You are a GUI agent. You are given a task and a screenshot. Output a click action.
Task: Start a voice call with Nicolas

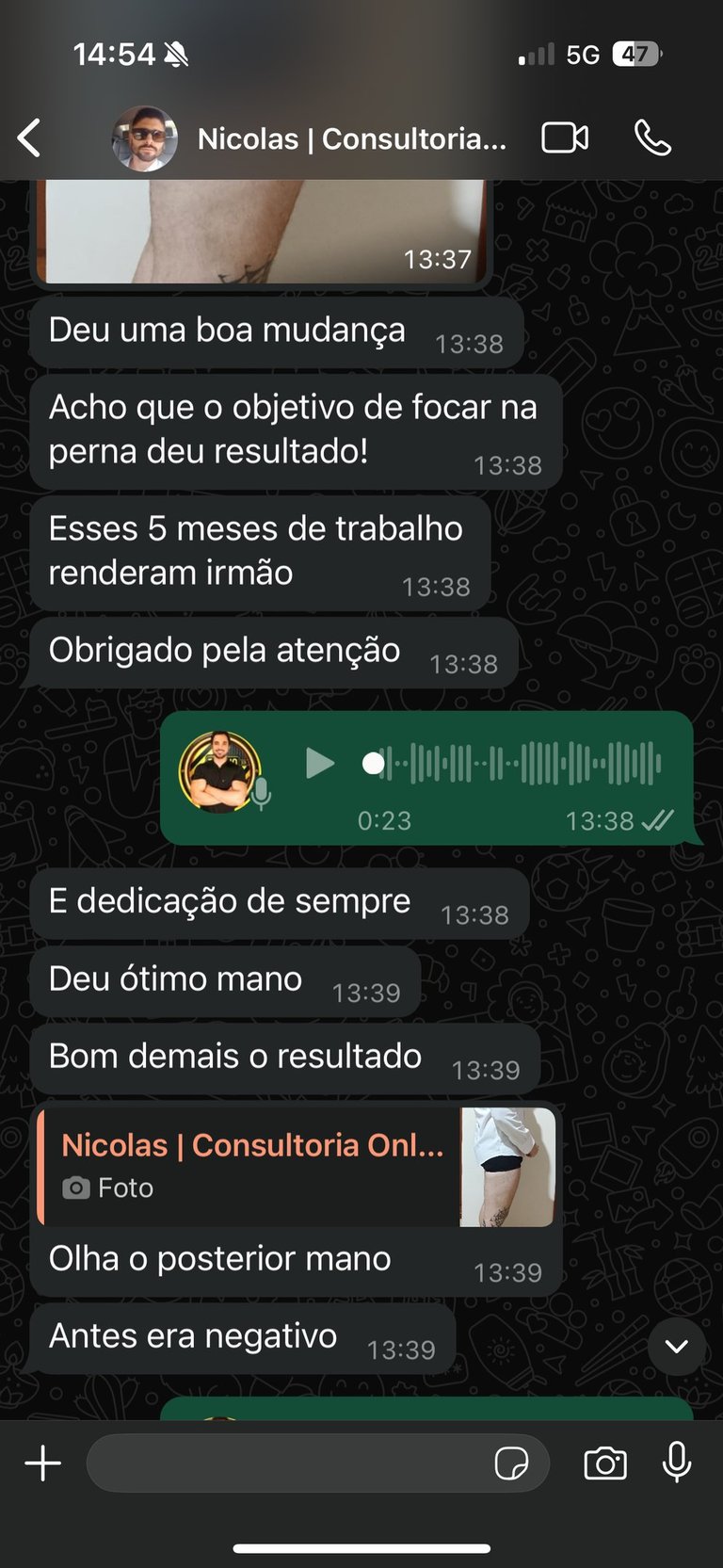coord(651,138)
